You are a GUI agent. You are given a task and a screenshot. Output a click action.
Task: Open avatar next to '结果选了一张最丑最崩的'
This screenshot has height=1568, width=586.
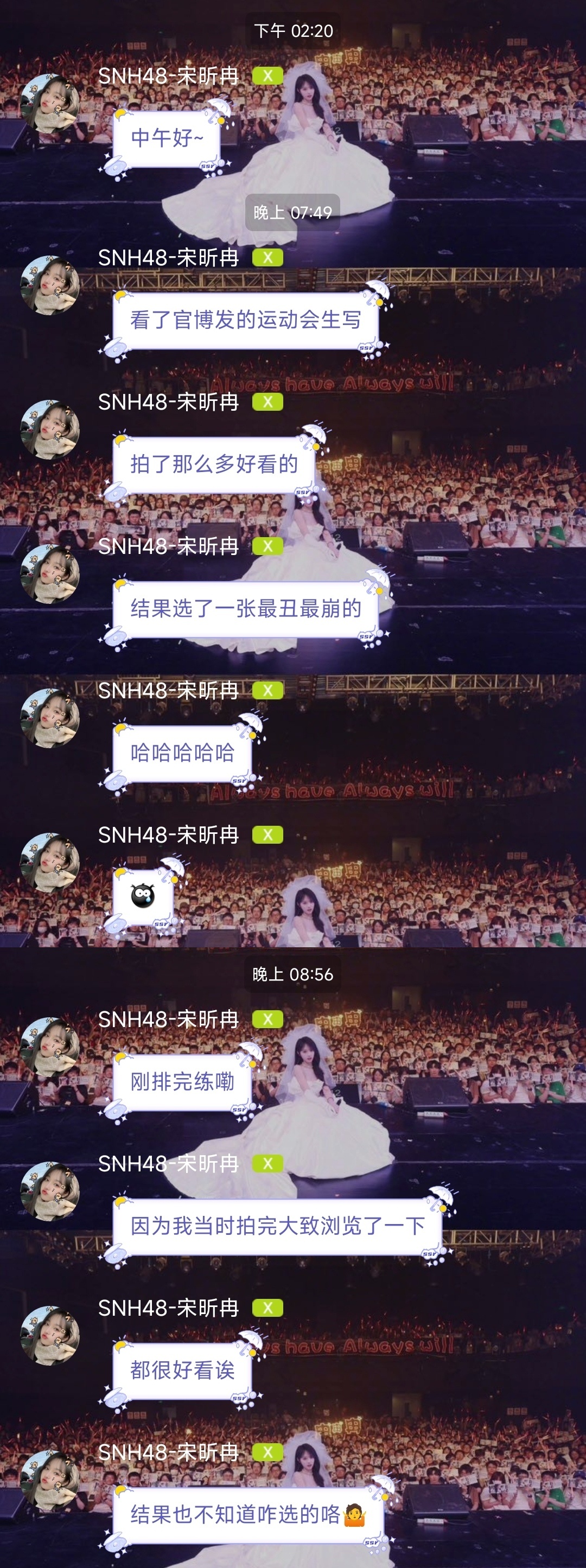50,574
